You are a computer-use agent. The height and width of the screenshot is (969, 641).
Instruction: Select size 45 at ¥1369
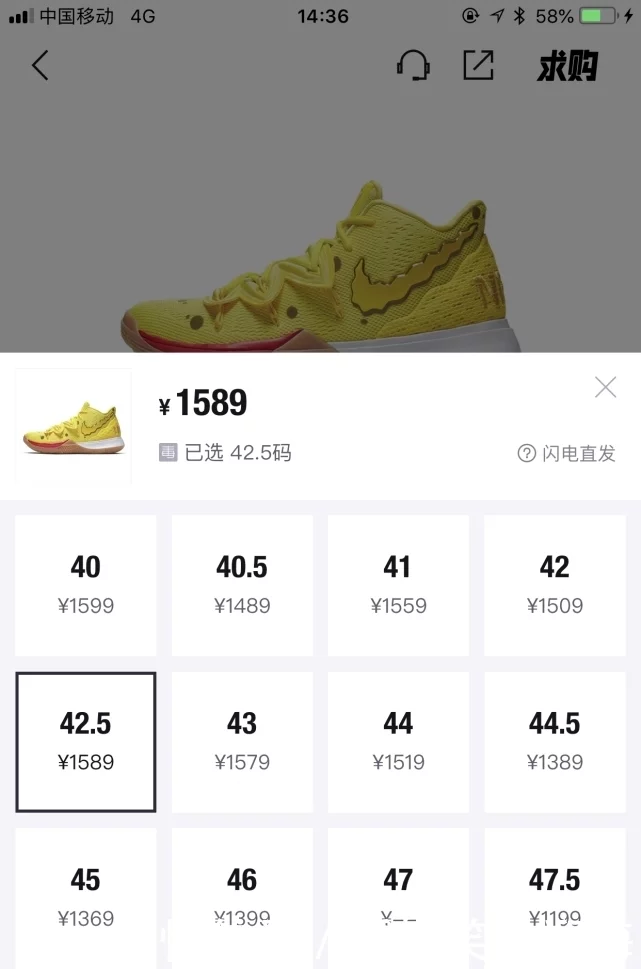pyautogui.click(x=86, y=895)
